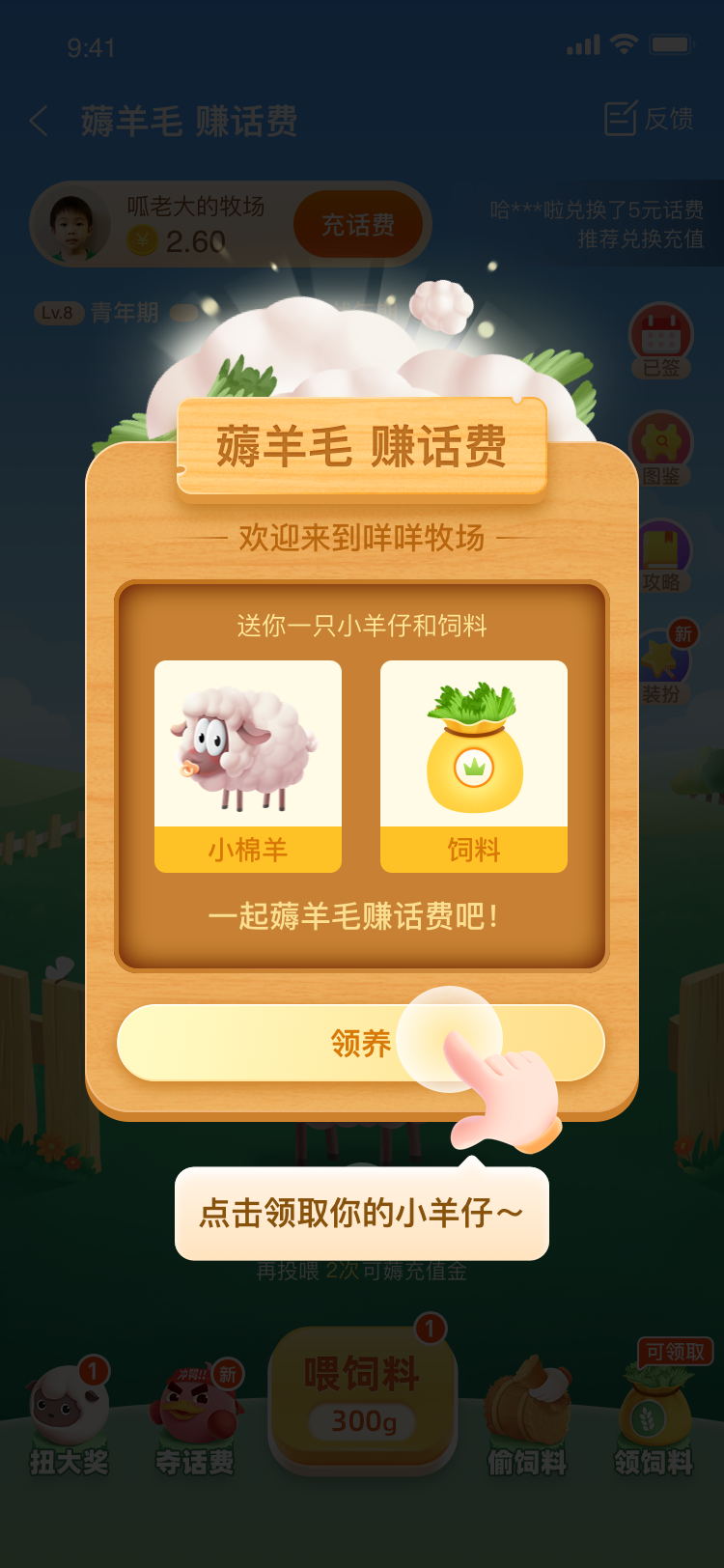Open 扭大奖 prize game

coord(68,1419)
